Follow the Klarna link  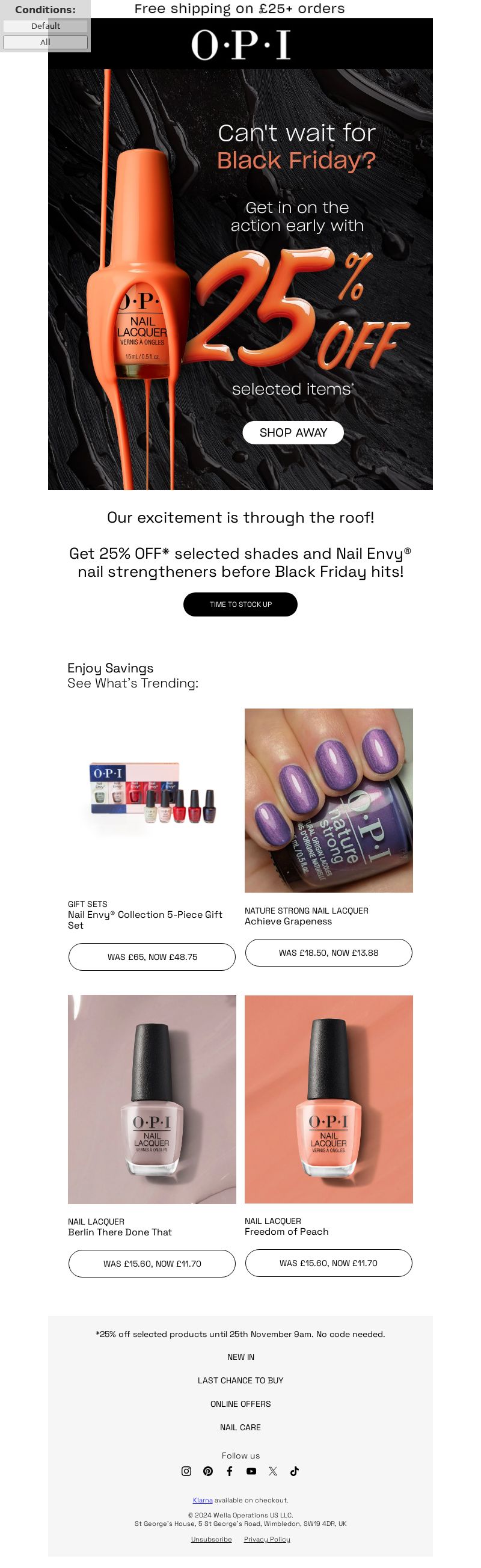click(202, 1500)
